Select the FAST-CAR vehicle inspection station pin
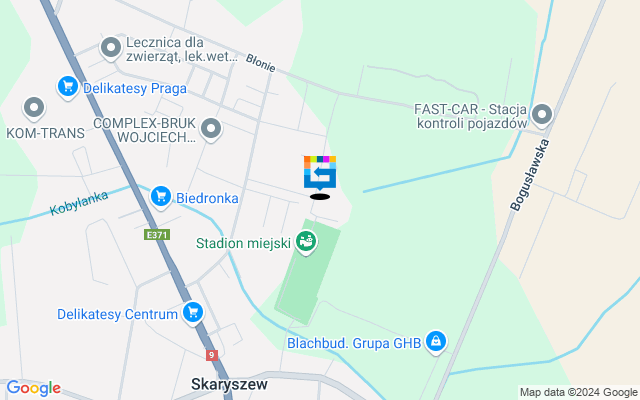Viewport: 640px width, 400px height. [542, 114]
